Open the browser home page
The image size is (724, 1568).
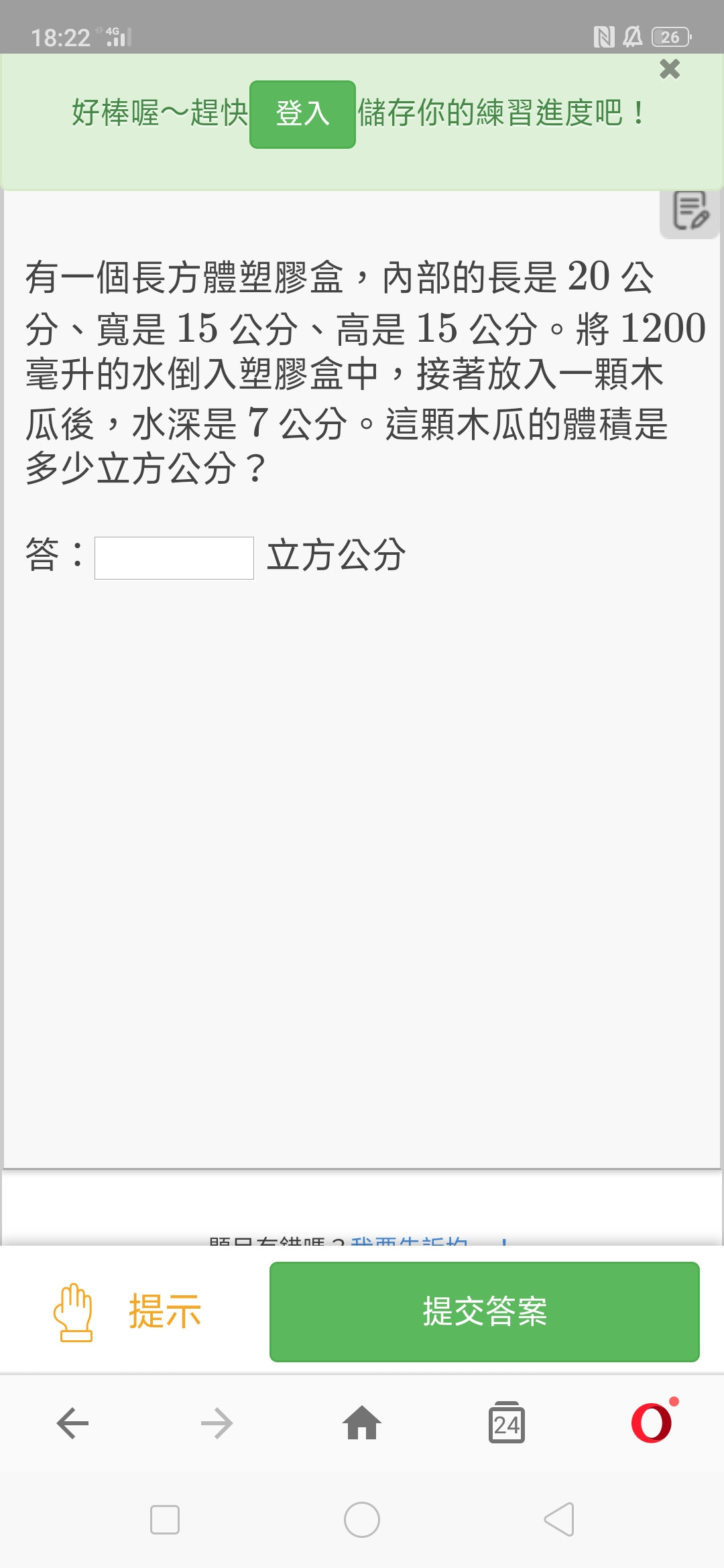click(x=362, y=1422)
